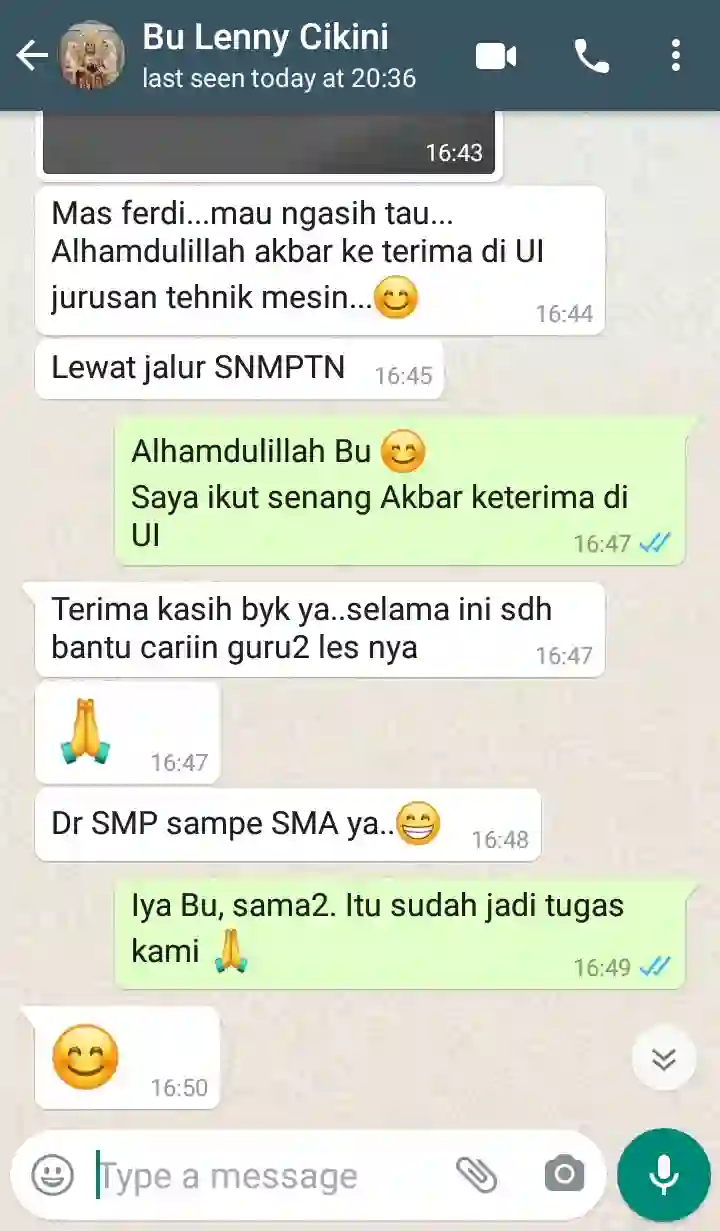
Task: Open the camera from the message bar
Action: 564,1175
